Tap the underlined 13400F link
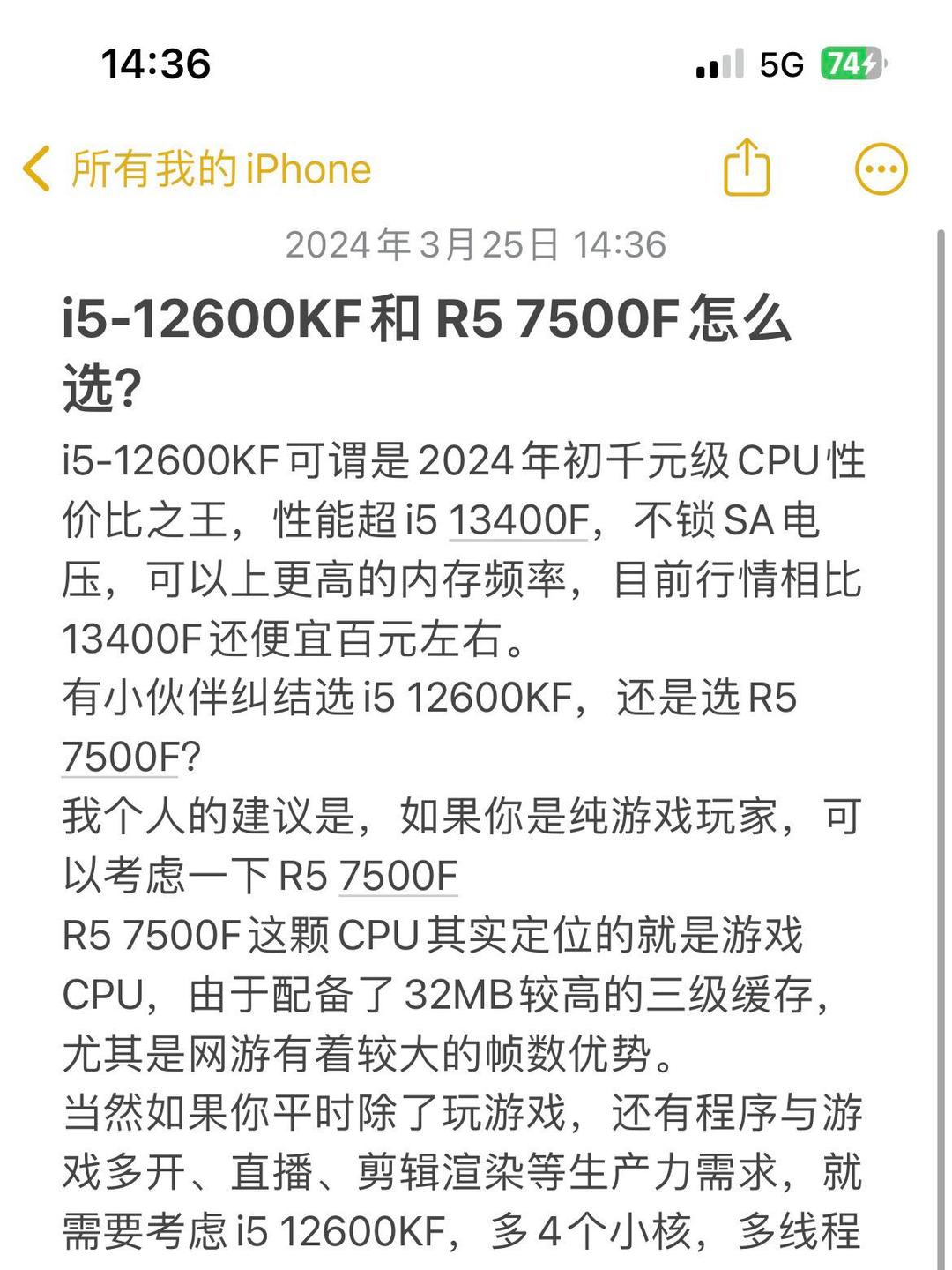 click(518, 520)
